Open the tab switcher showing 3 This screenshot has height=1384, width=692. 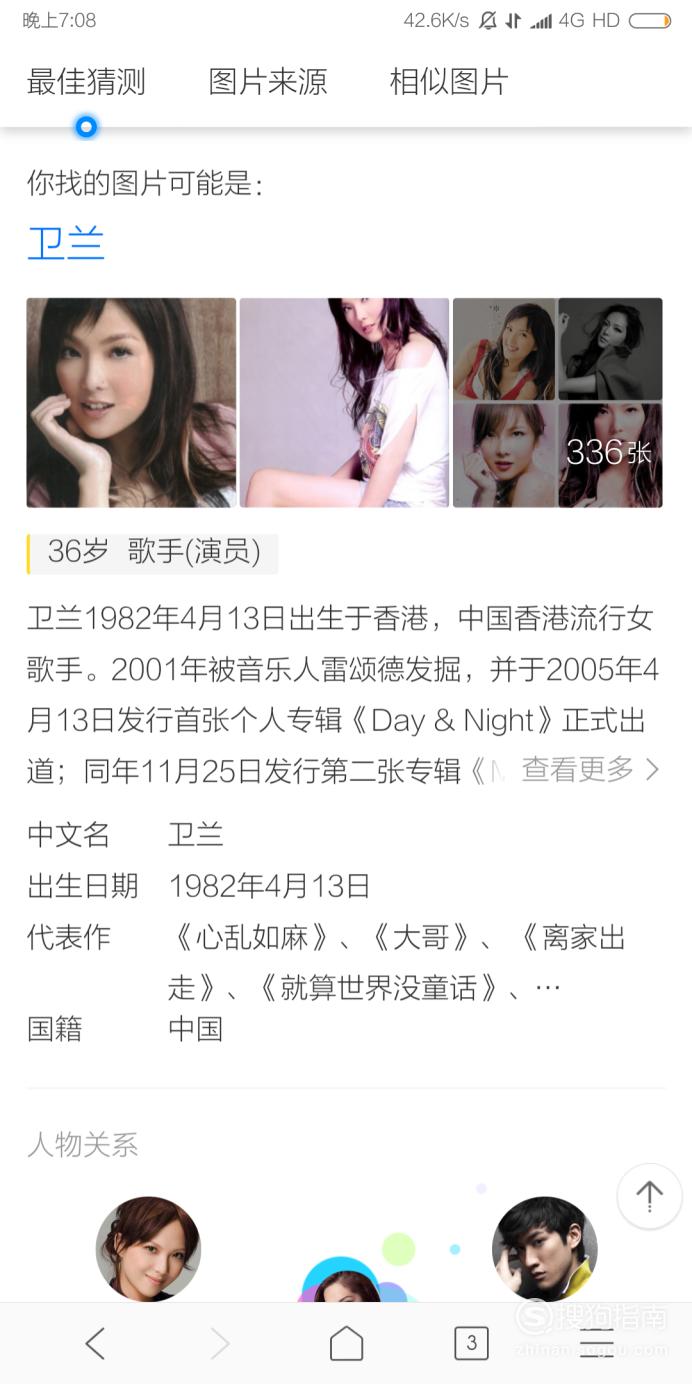471,1343
